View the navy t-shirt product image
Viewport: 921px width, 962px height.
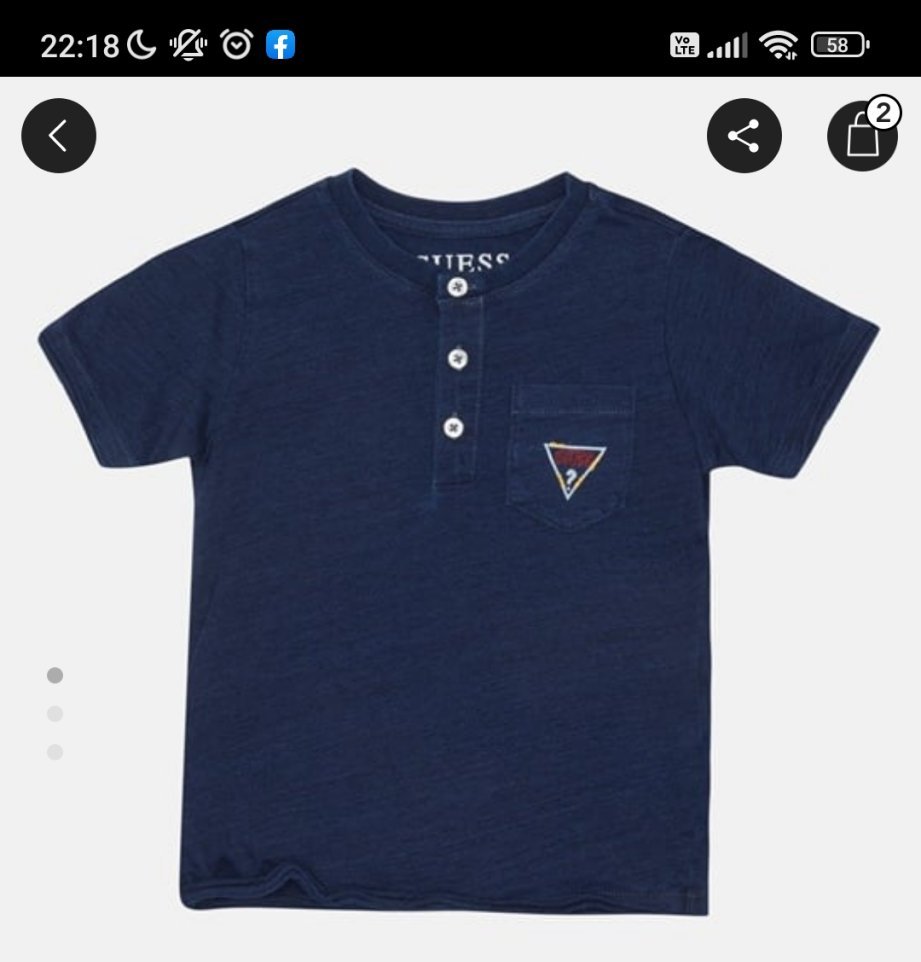pyautogui.click(x=459, y=540)
